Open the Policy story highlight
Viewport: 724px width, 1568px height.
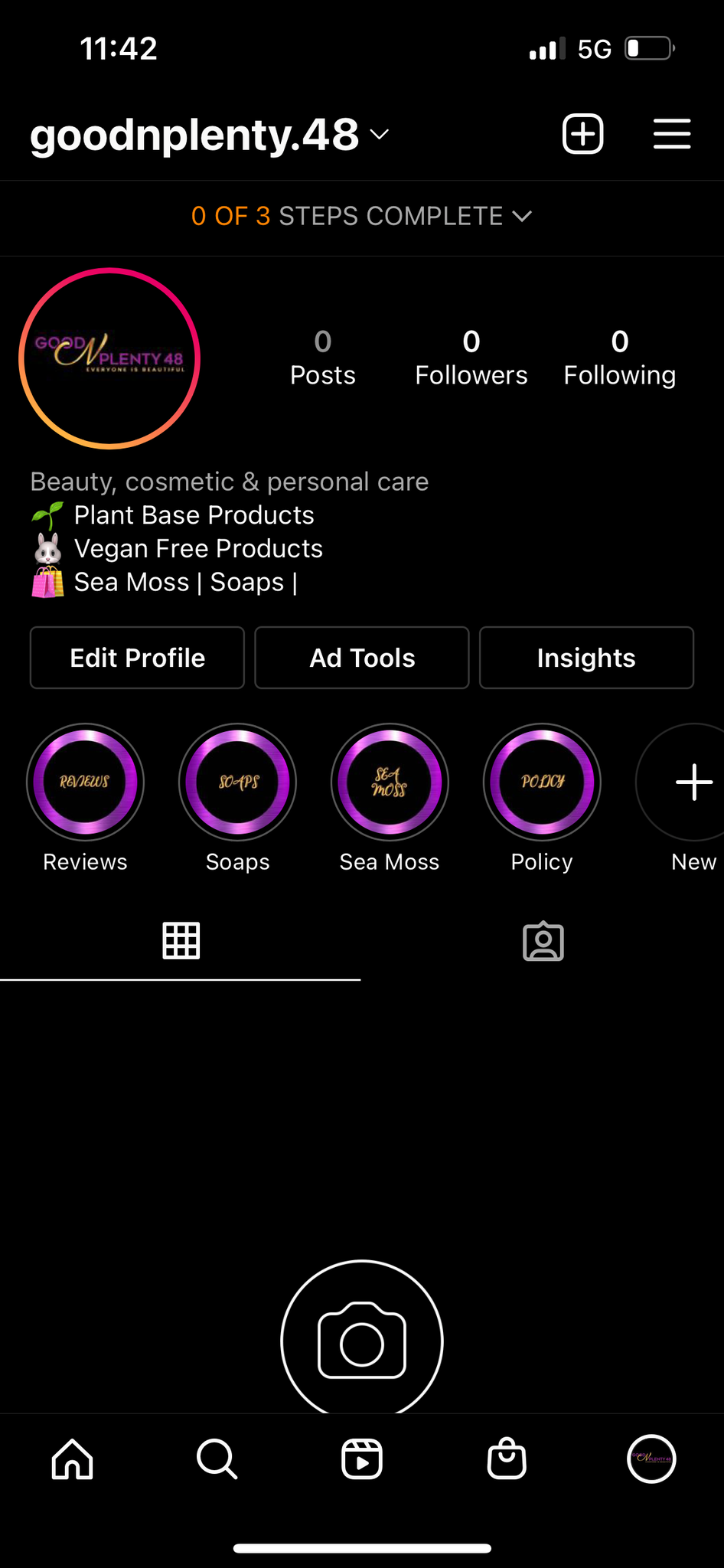point(542,782)
